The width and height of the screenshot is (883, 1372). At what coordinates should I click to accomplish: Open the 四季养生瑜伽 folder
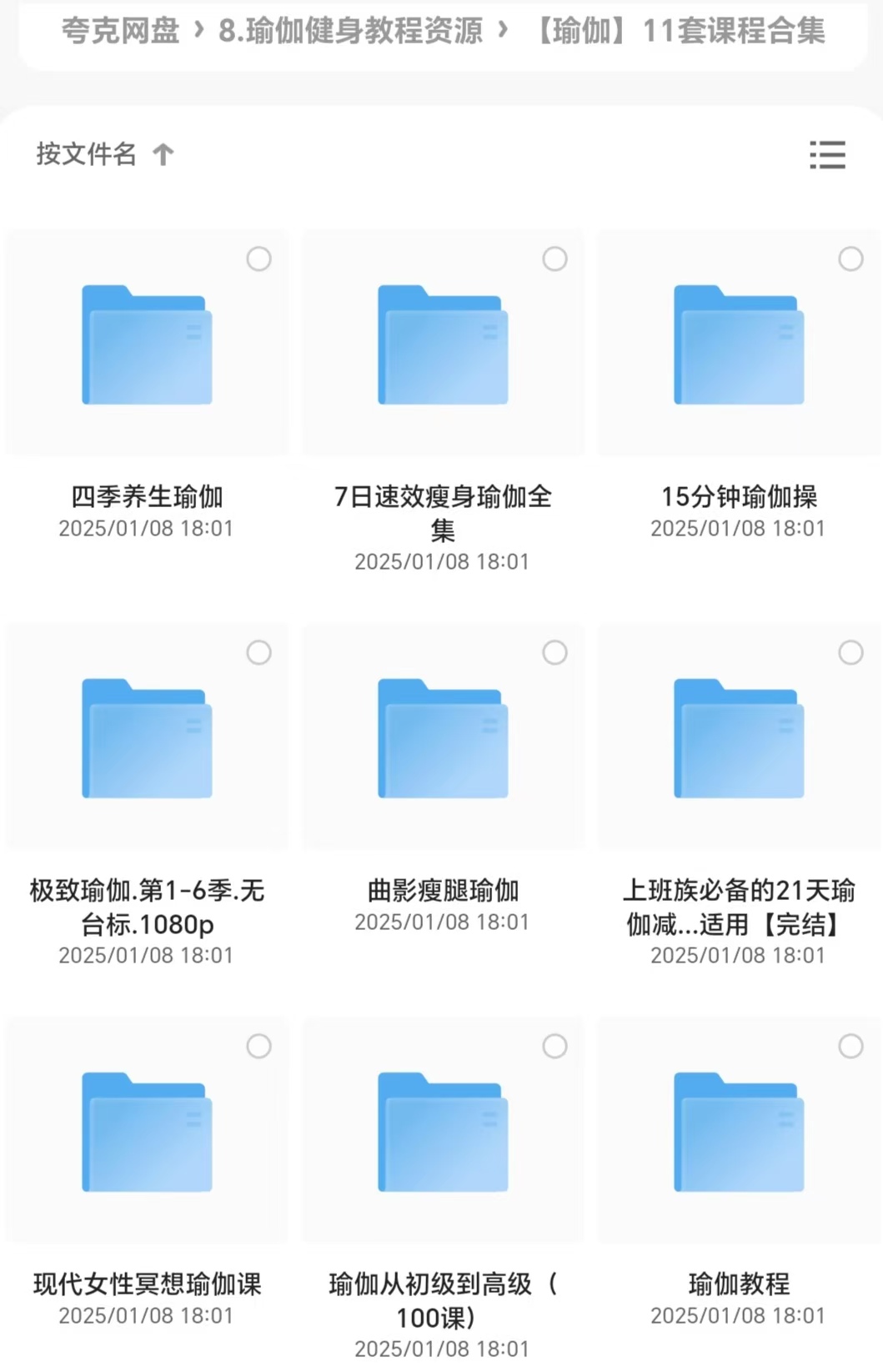tap(147, 343)
